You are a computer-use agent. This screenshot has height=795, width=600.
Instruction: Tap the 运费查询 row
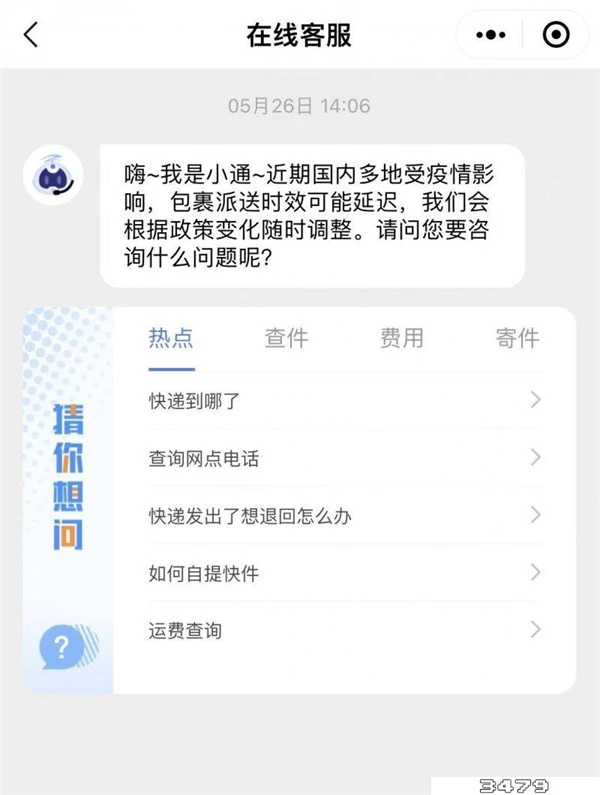(345, 630)
